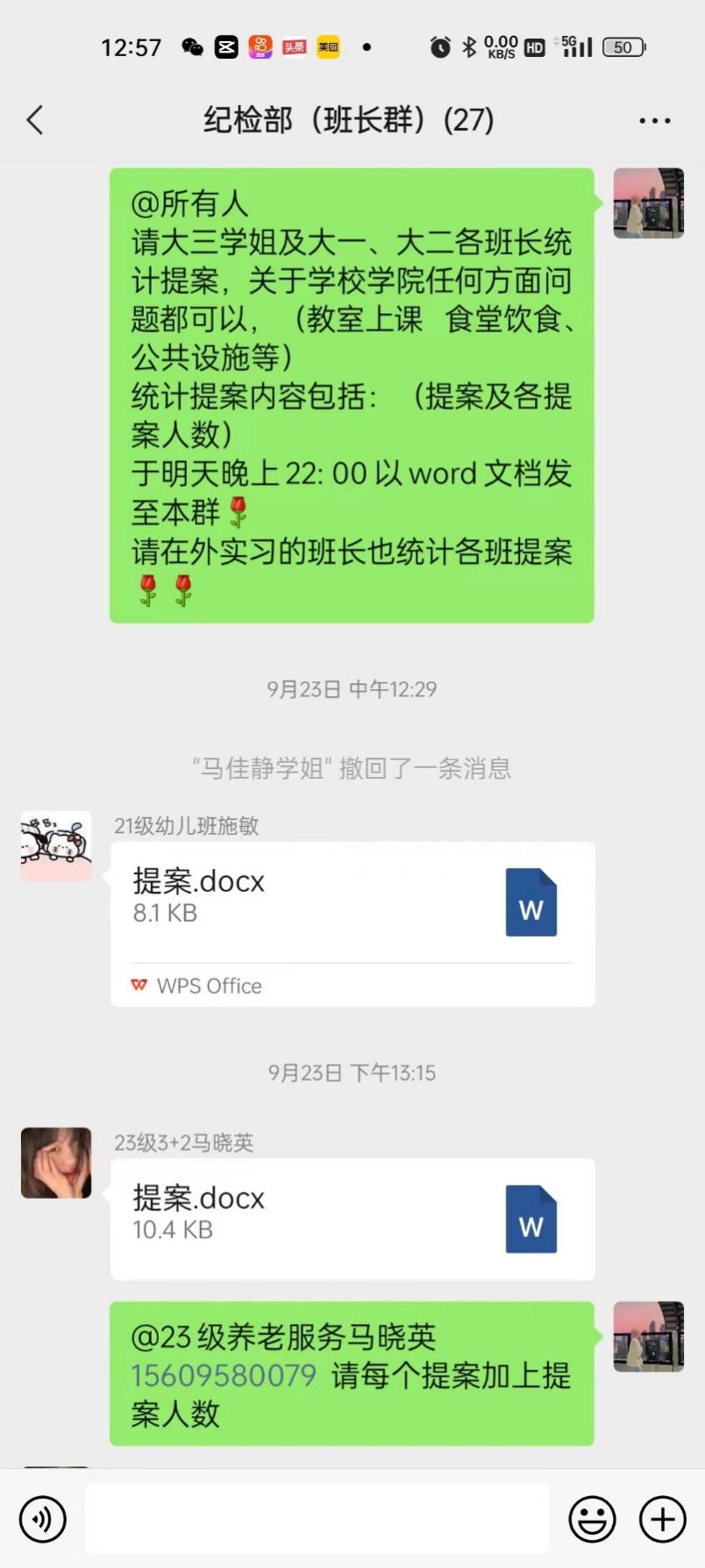
Task: Go back from the group chat
Action: tap(35, 120)
